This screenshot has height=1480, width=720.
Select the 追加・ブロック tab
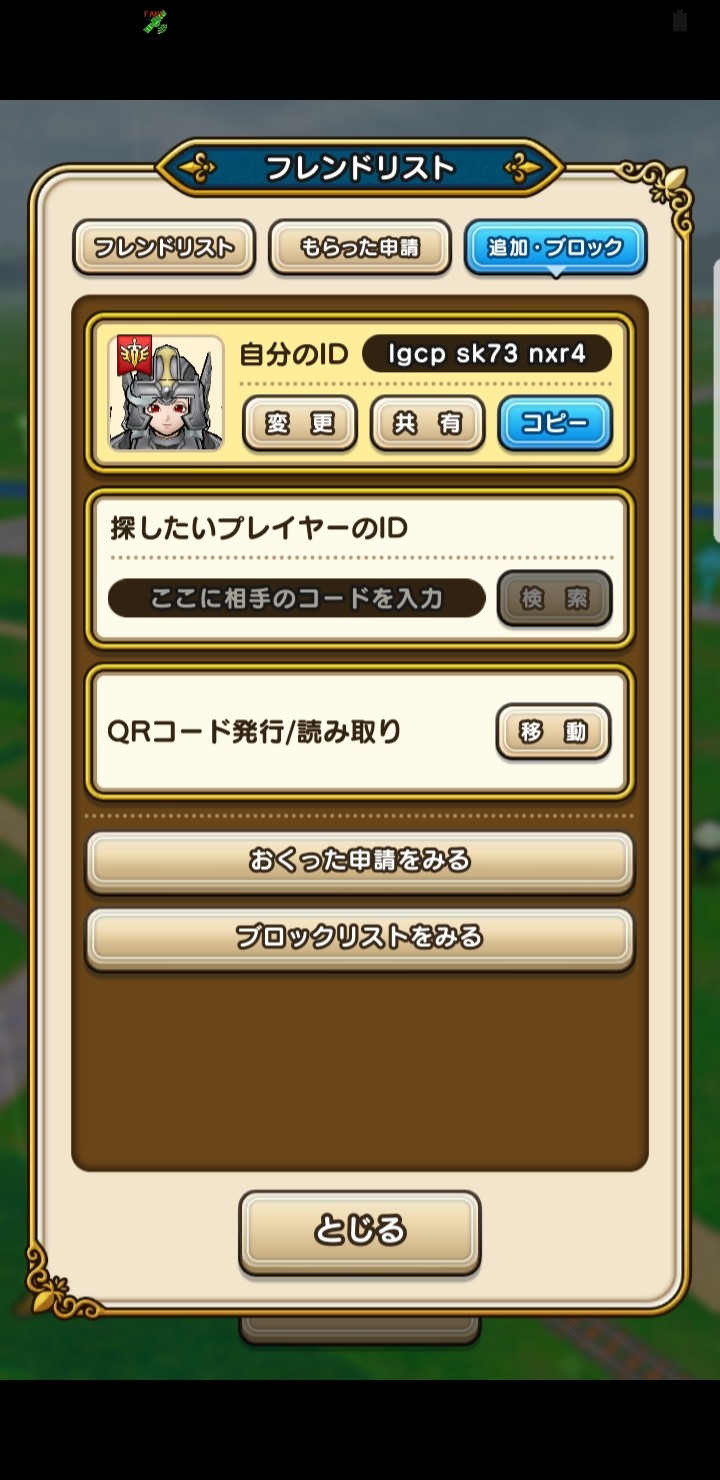(x=555, y=247)
